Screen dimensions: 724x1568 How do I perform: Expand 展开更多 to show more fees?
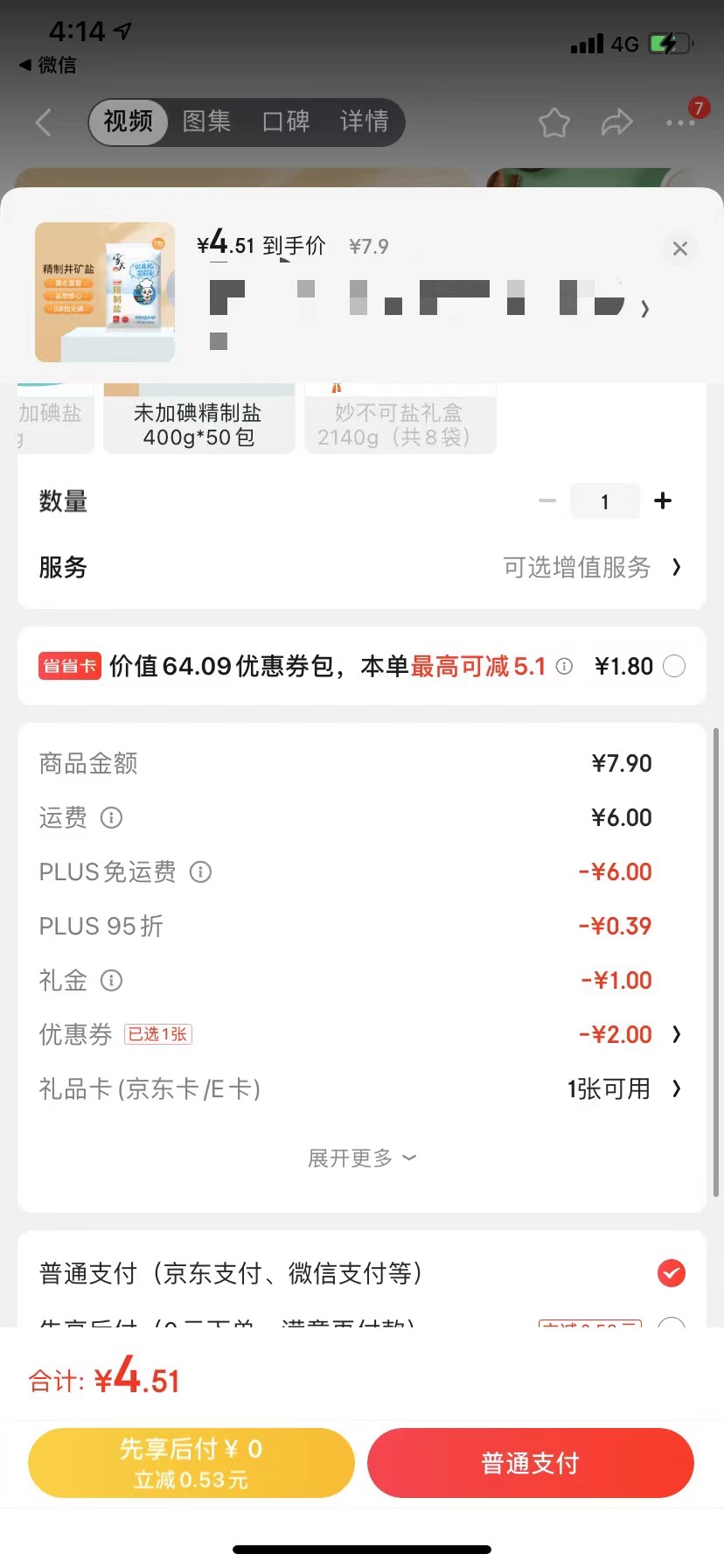[361, 1157]
